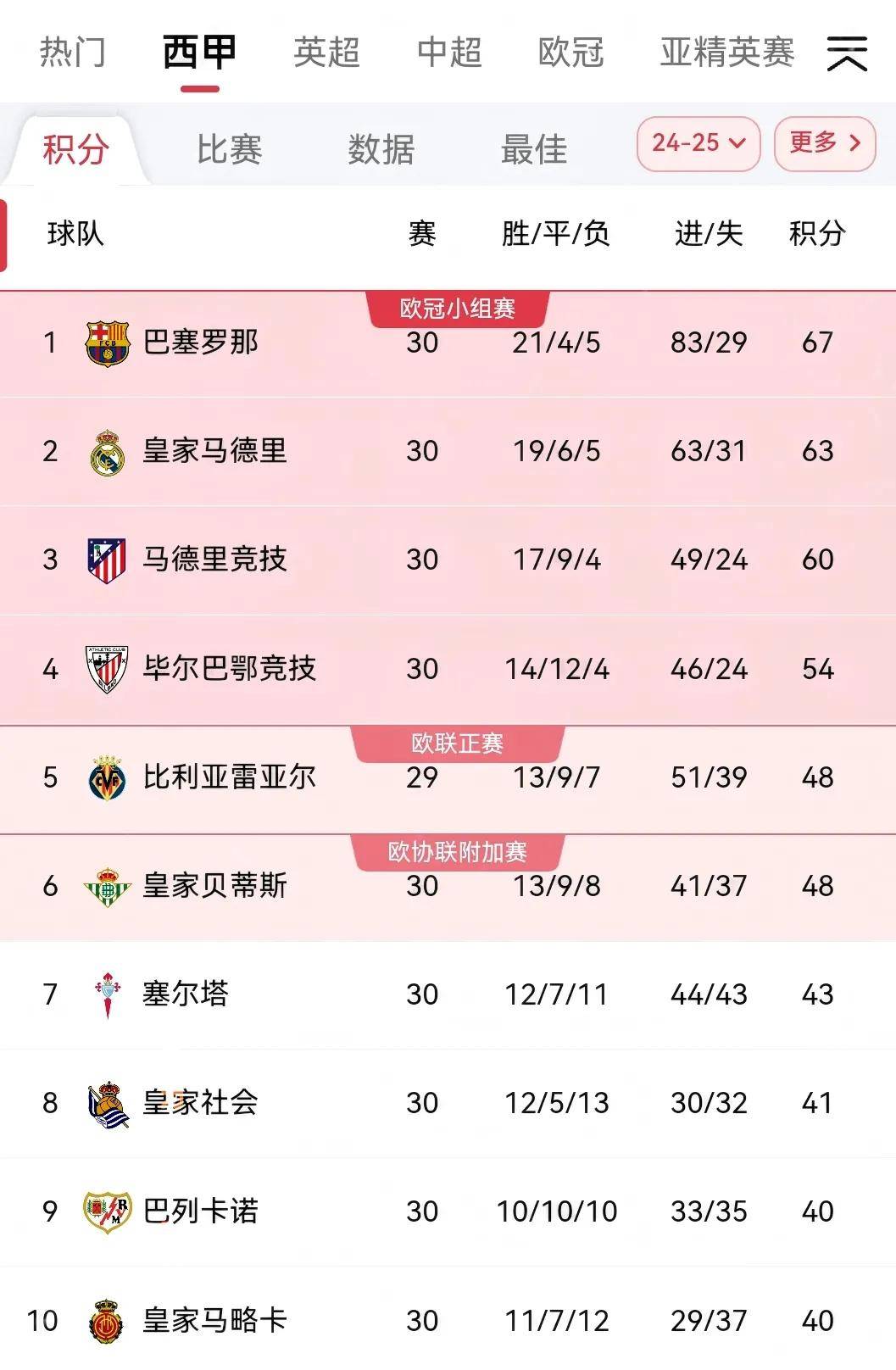Switch to the 亚精英赛 league tab
Screen dimensions: 896x1370
coord(727,53)
